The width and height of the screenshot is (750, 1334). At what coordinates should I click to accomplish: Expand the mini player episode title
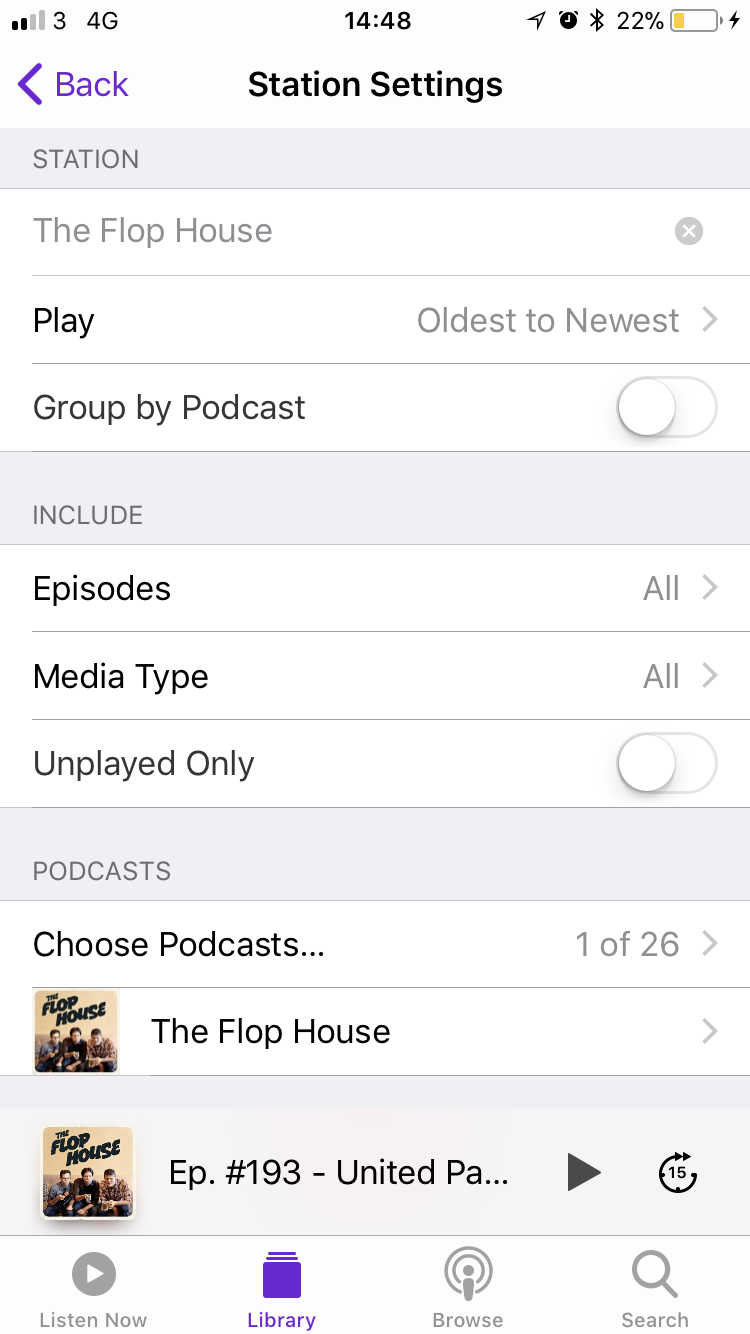coord(338,1172)
